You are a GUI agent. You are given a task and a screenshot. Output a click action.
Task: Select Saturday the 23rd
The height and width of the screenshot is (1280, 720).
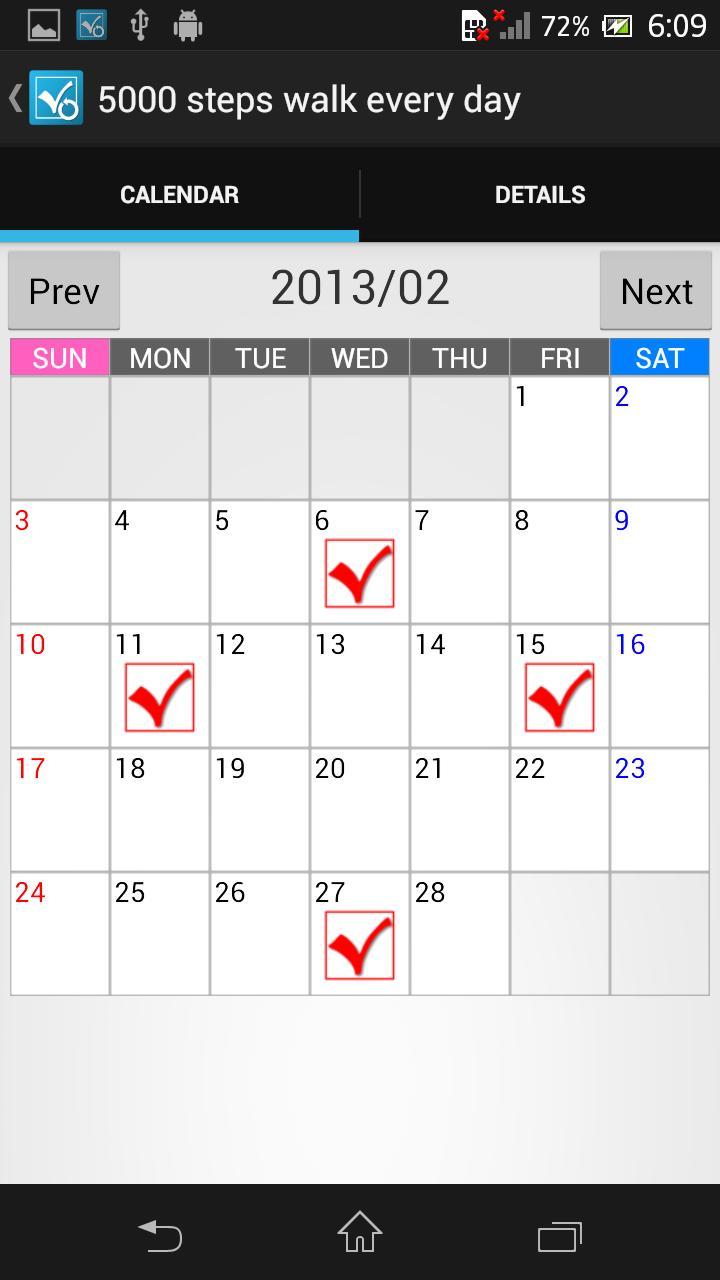coord(659,810)
